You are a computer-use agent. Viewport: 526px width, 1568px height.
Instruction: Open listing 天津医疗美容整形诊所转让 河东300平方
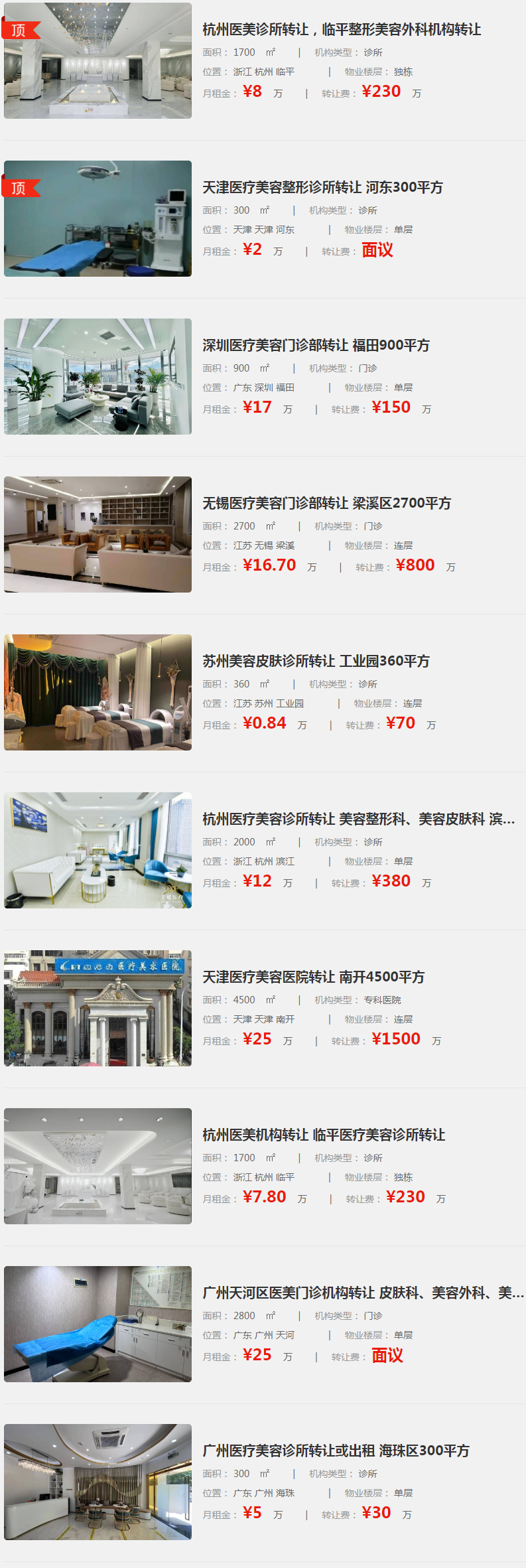pyautogui.click(x=322, y=188)
